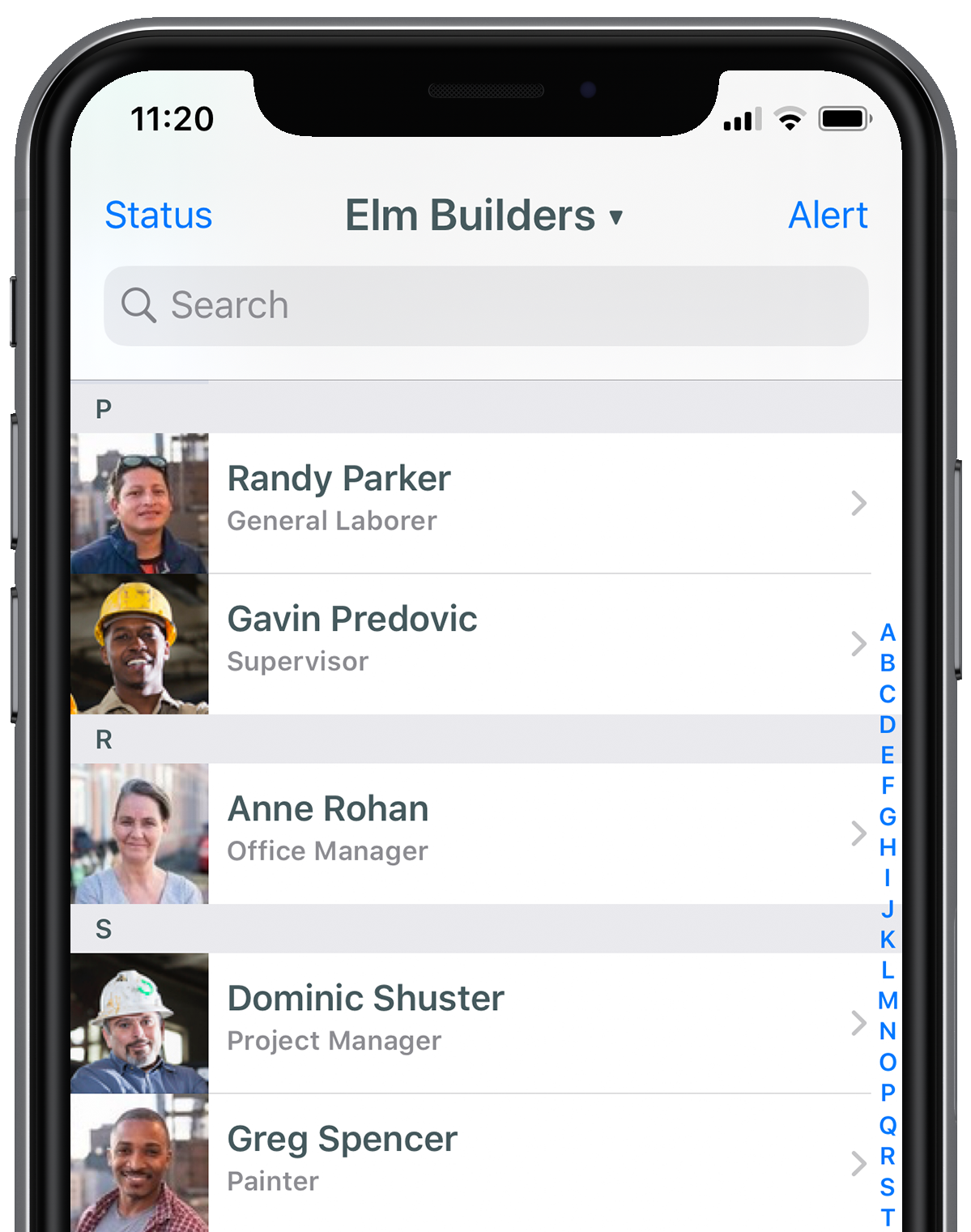The width and height of the screenshot is (971, 1232).
Task: Jump to letter K in index
Action: (x=888, y=940)
